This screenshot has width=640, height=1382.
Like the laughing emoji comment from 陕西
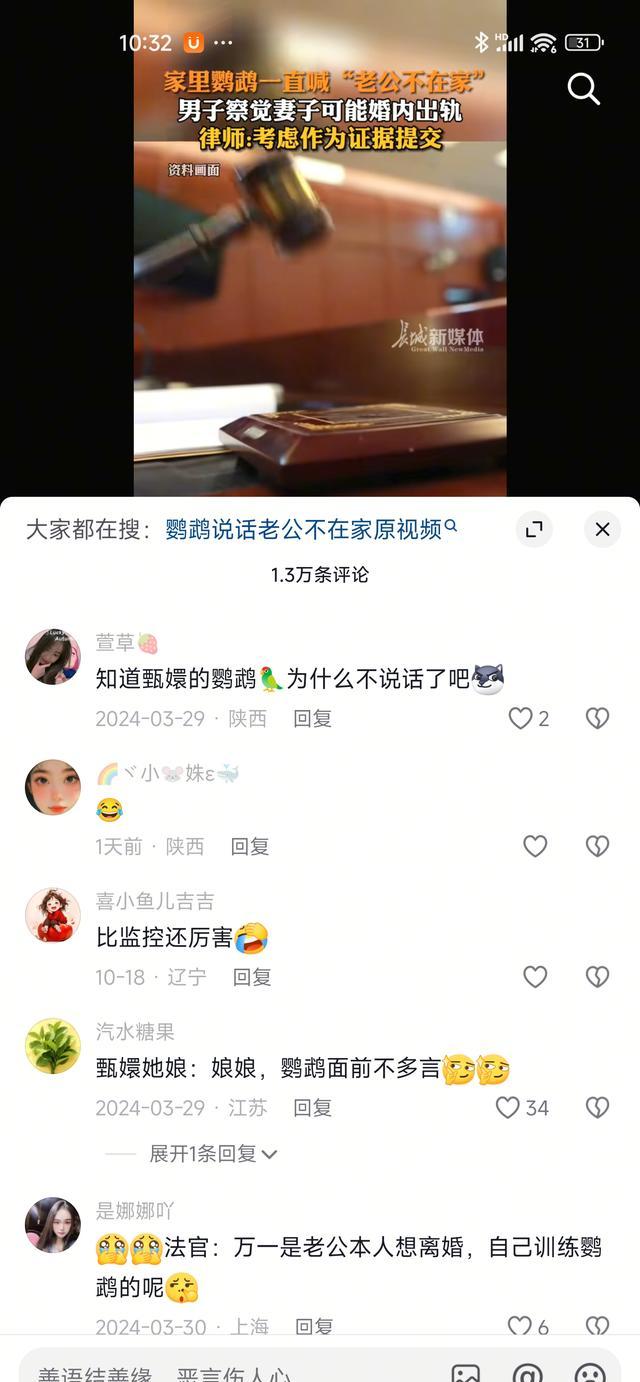click(535, 846)
